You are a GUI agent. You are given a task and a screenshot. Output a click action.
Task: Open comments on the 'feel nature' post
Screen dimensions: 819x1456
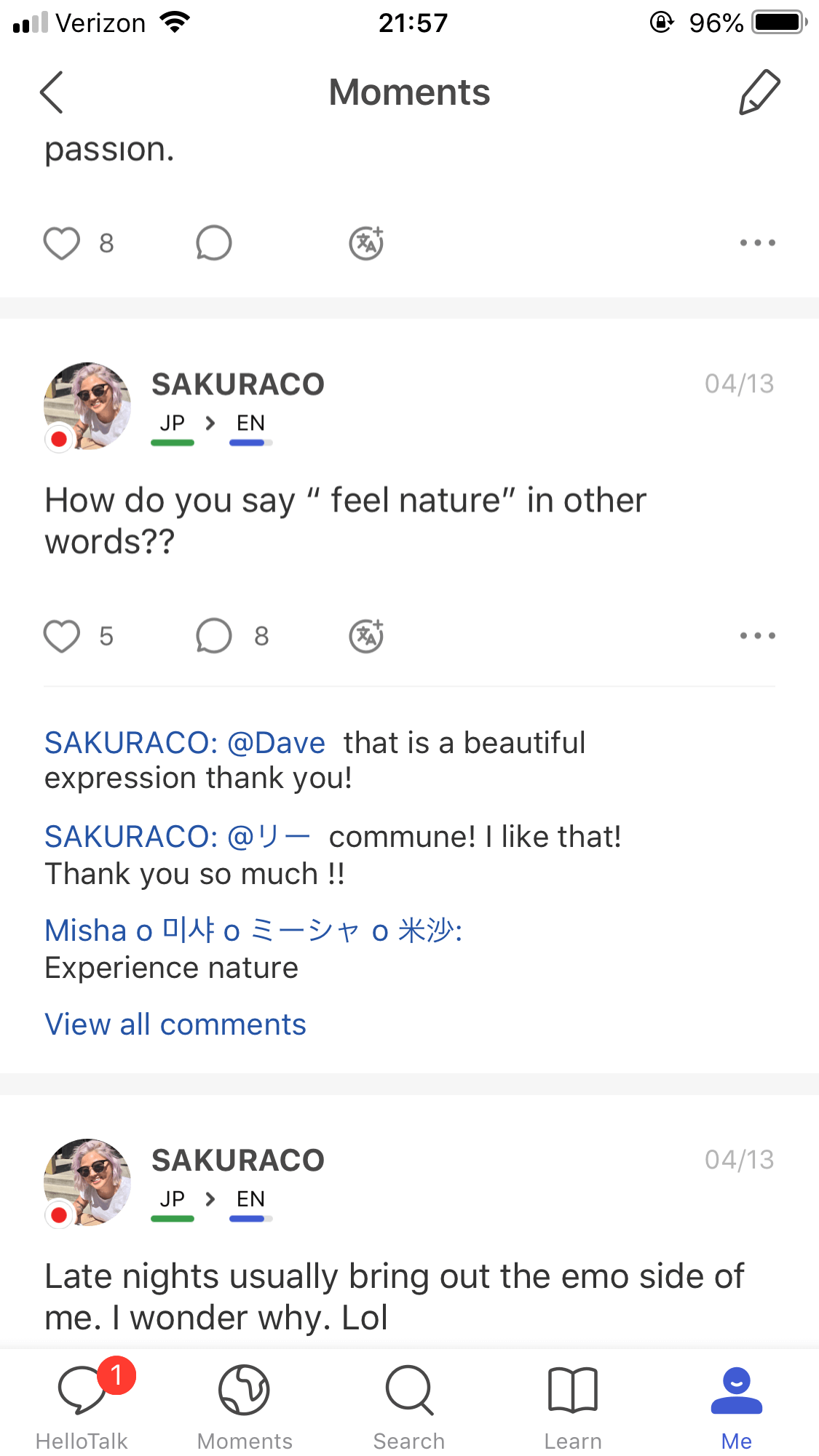click(213, 636)
